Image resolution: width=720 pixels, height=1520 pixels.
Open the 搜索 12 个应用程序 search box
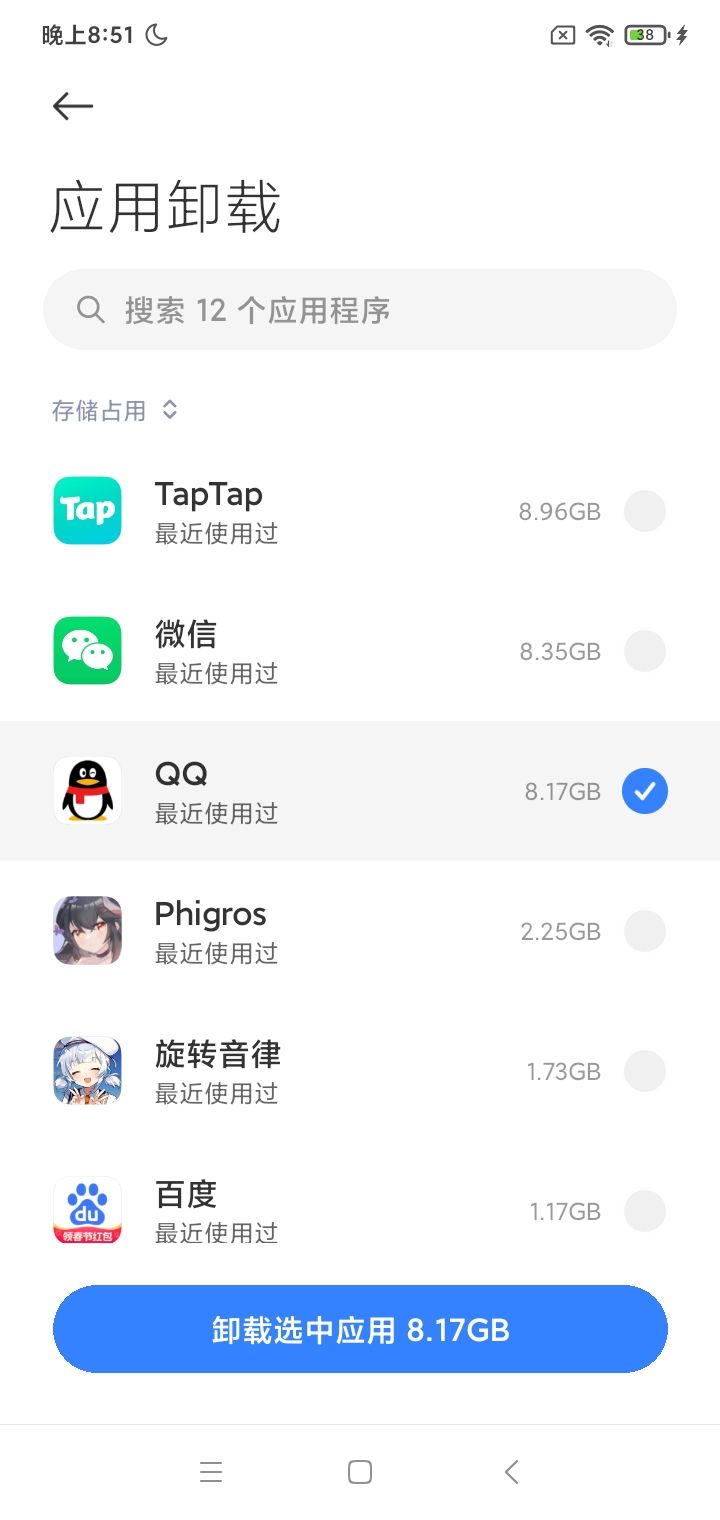pos(360,310)
